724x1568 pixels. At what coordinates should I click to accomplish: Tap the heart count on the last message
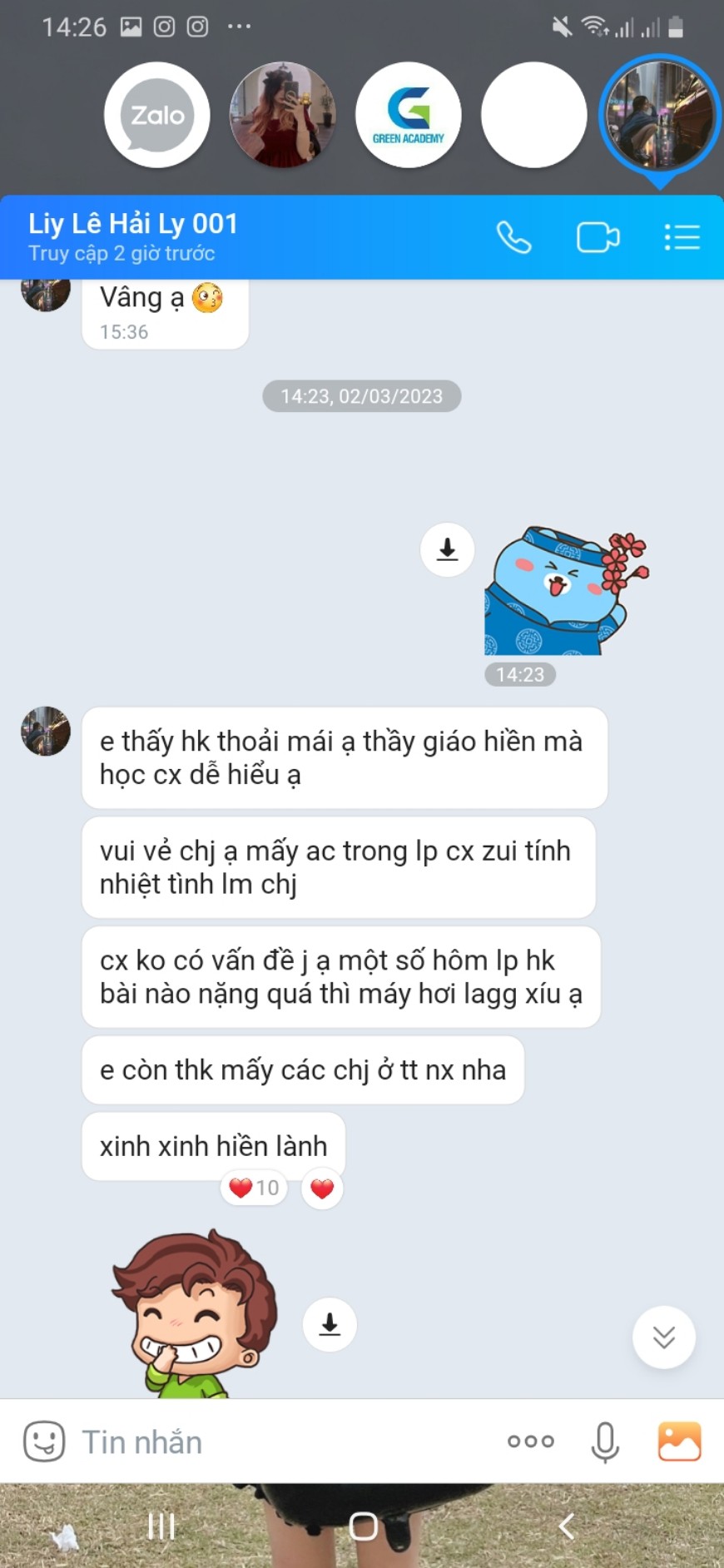(x=254, y=1188)
